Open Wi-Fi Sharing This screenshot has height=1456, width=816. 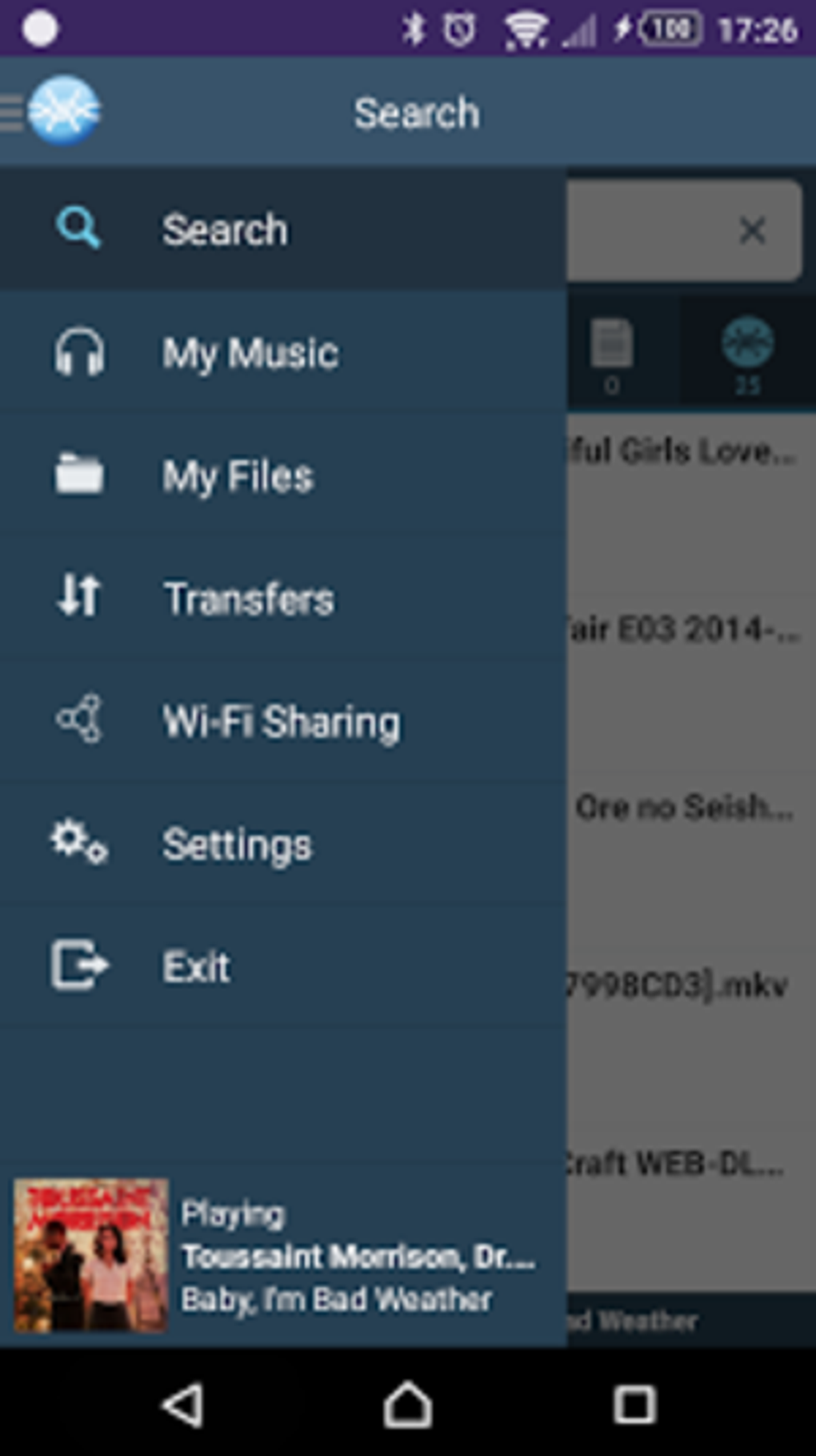283,721
